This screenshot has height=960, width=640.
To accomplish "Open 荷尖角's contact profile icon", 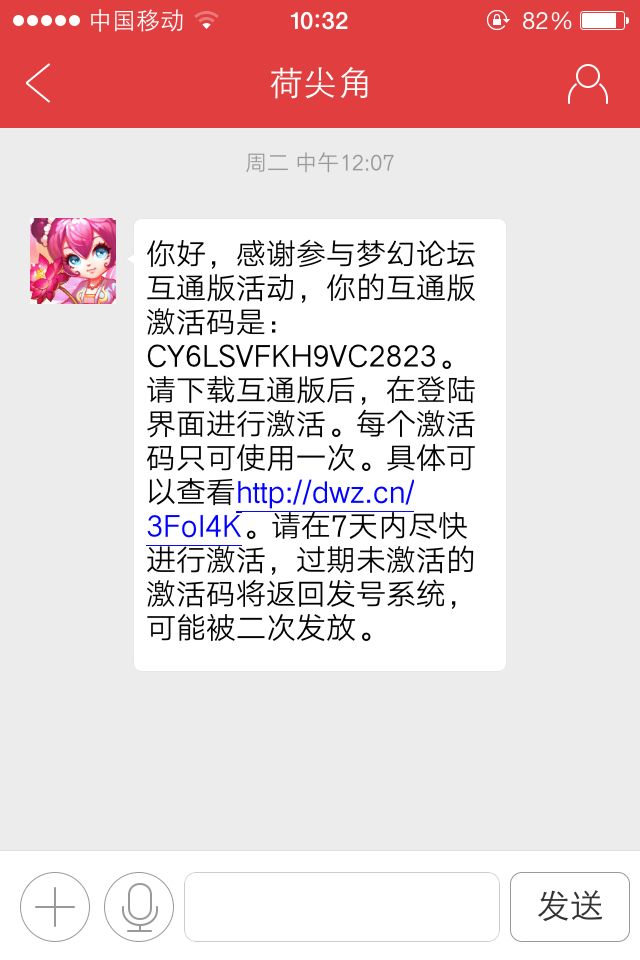I will click(x=587, y=84).
